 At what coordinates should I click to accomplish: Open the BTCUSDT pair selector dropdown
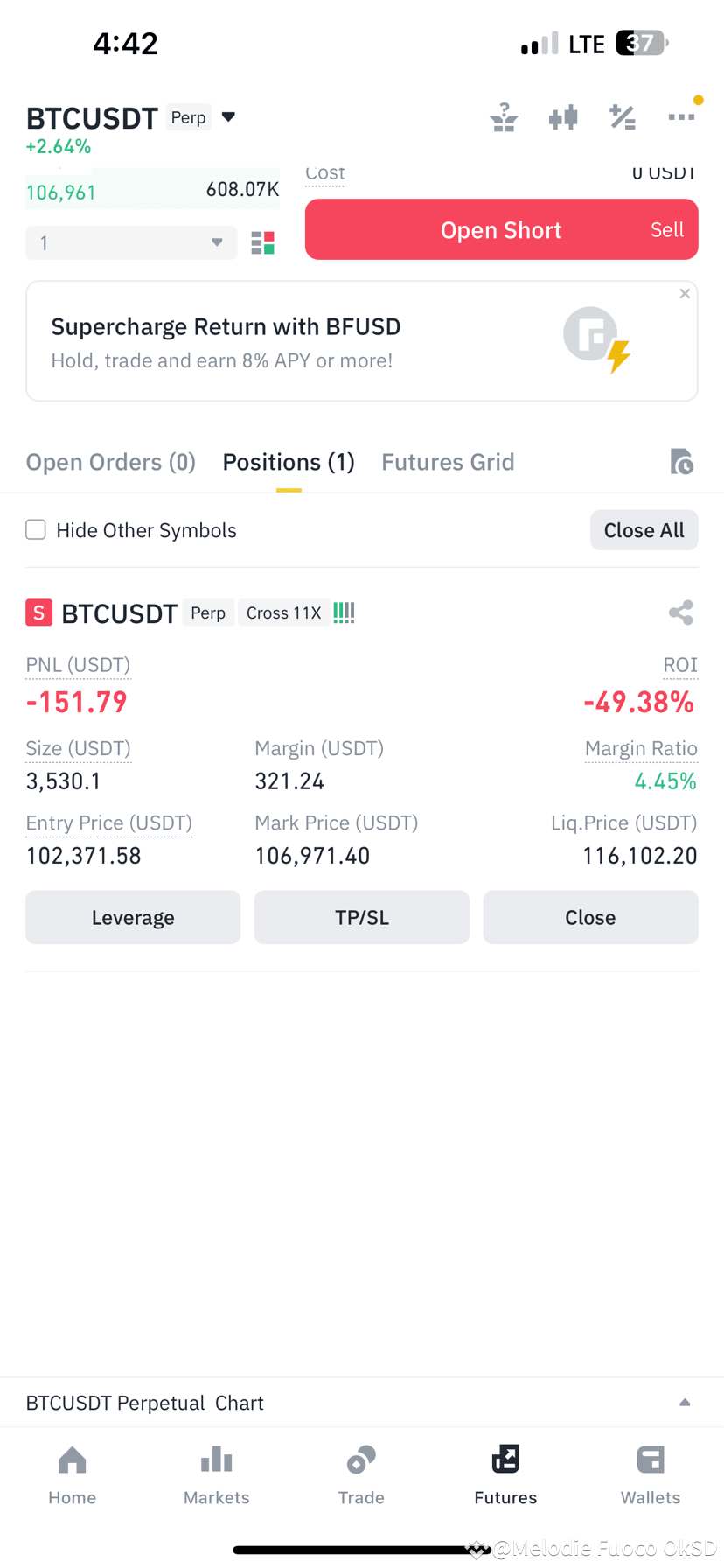(x=228, y=116)
